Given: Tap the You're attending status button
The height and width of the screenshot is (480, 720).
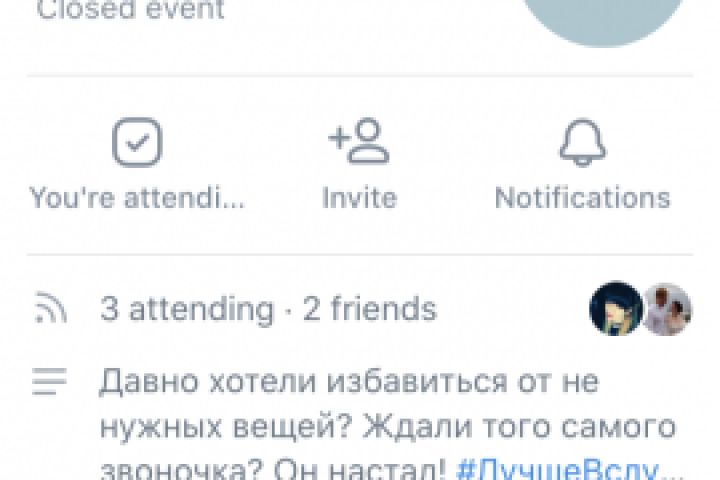Looking at the screenshot, I should 137,164.
